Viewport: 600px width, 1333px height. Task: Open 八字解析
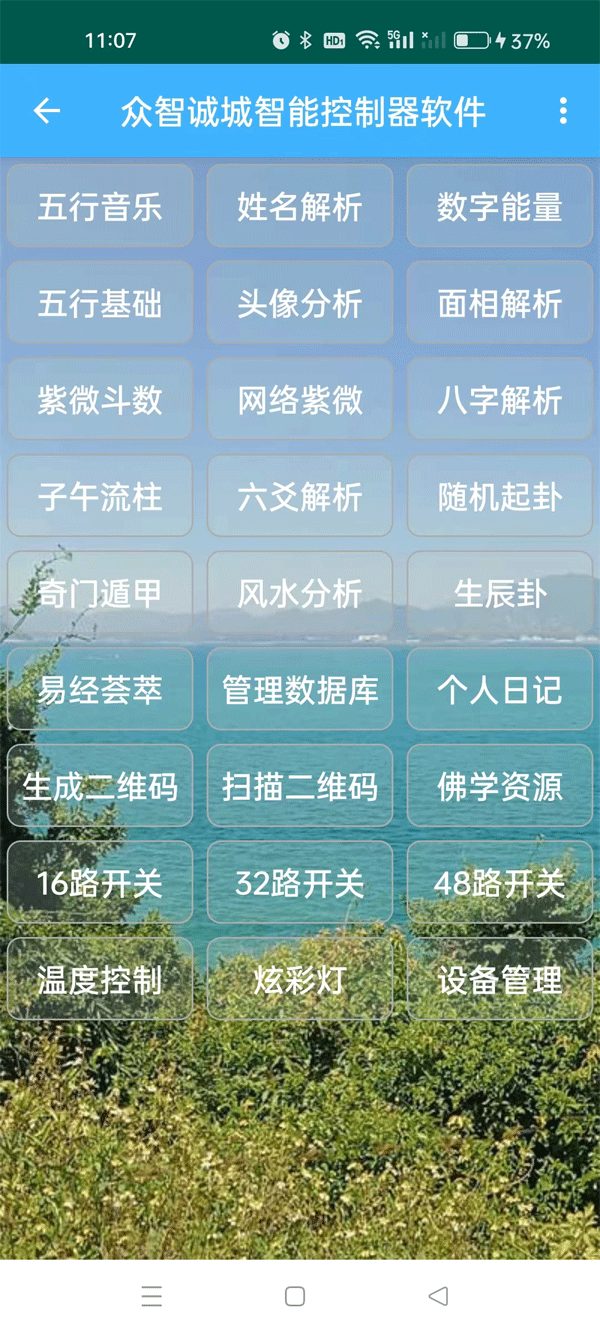(500, 400)
